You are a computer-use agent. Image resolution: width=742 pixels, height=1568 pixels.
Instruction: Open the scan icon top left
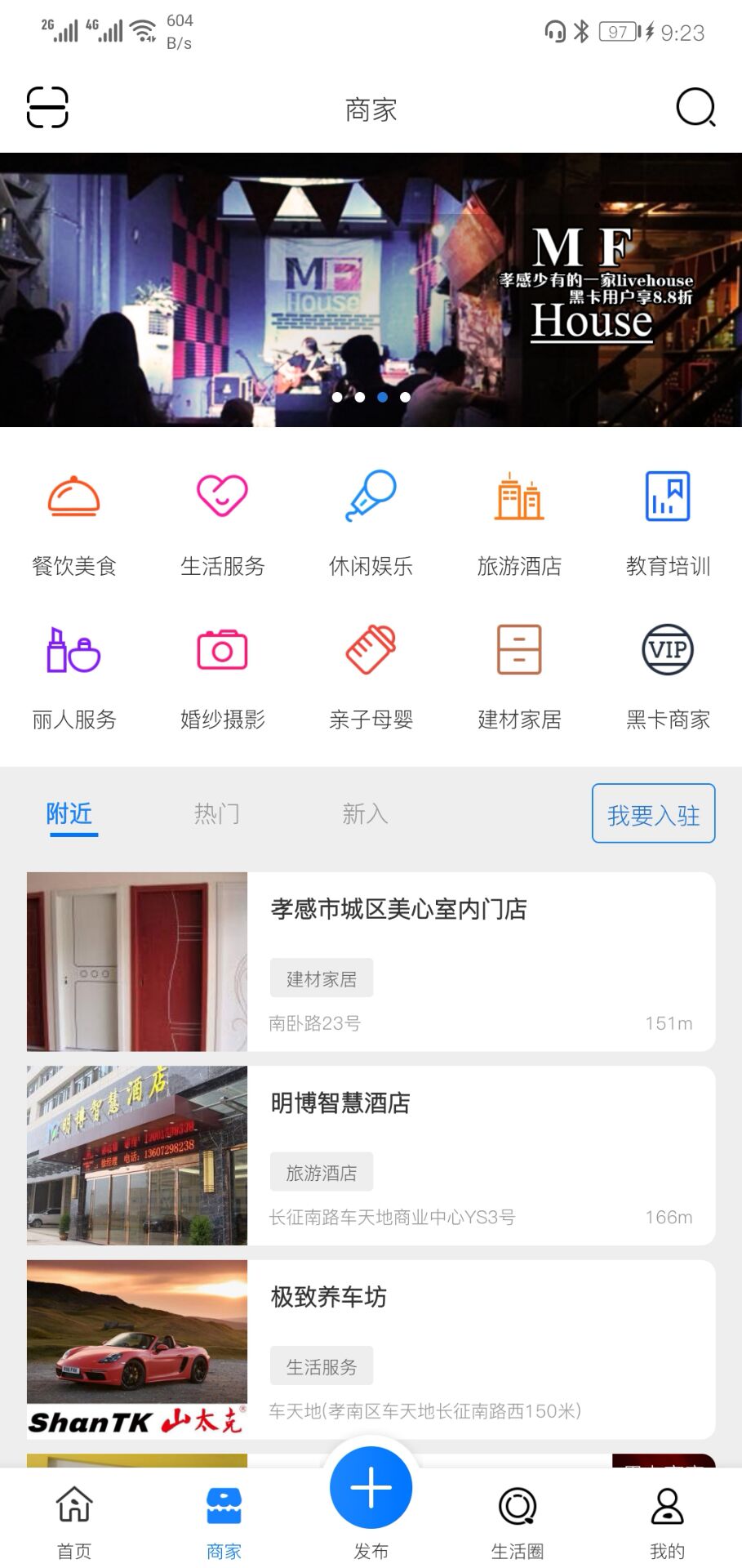(47, 109)
